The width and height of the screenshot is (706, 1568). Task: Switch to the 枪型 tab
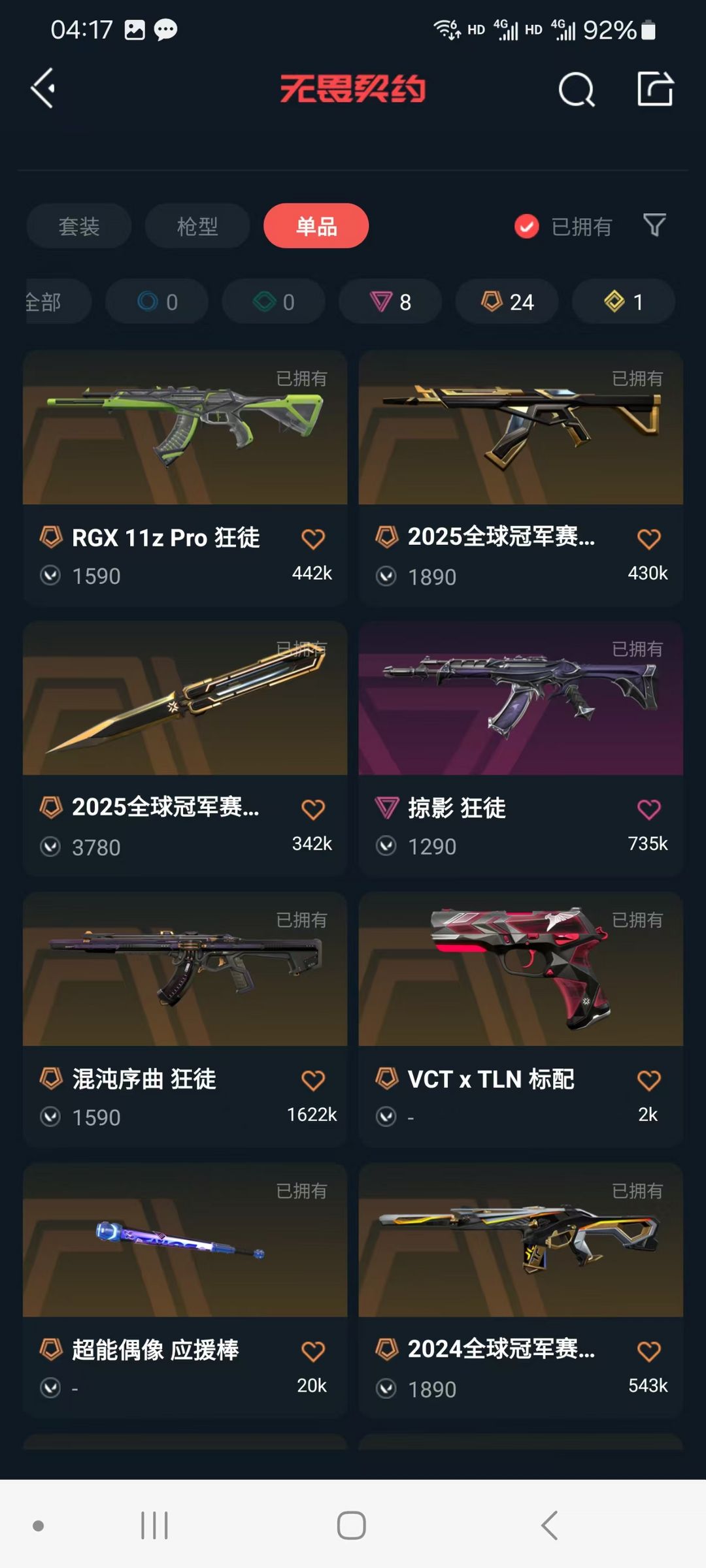coord(197,226)
